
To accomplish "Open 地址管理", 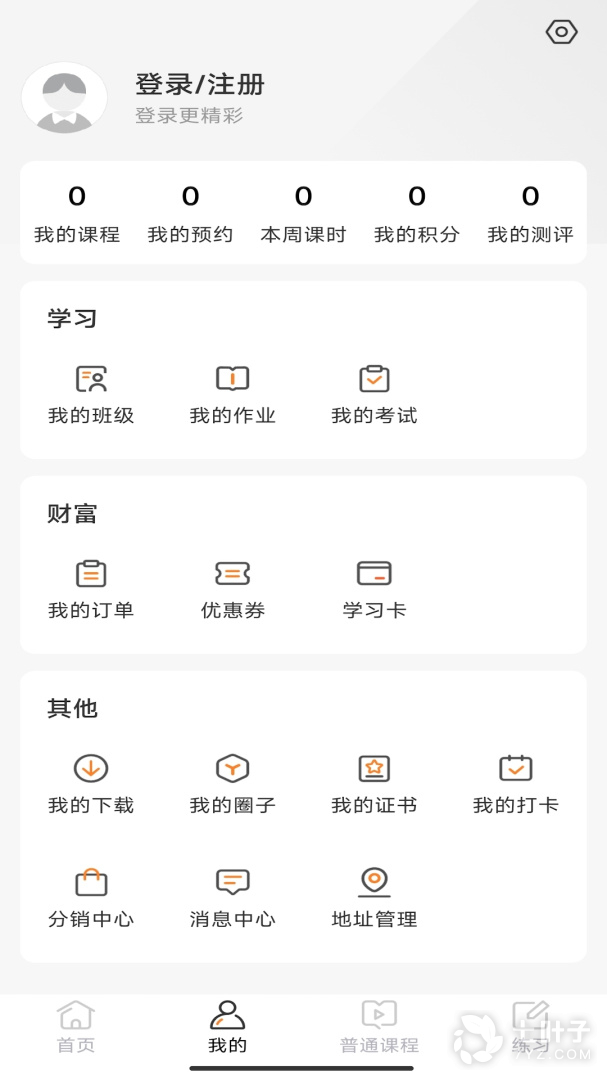I will coord(374,898).
